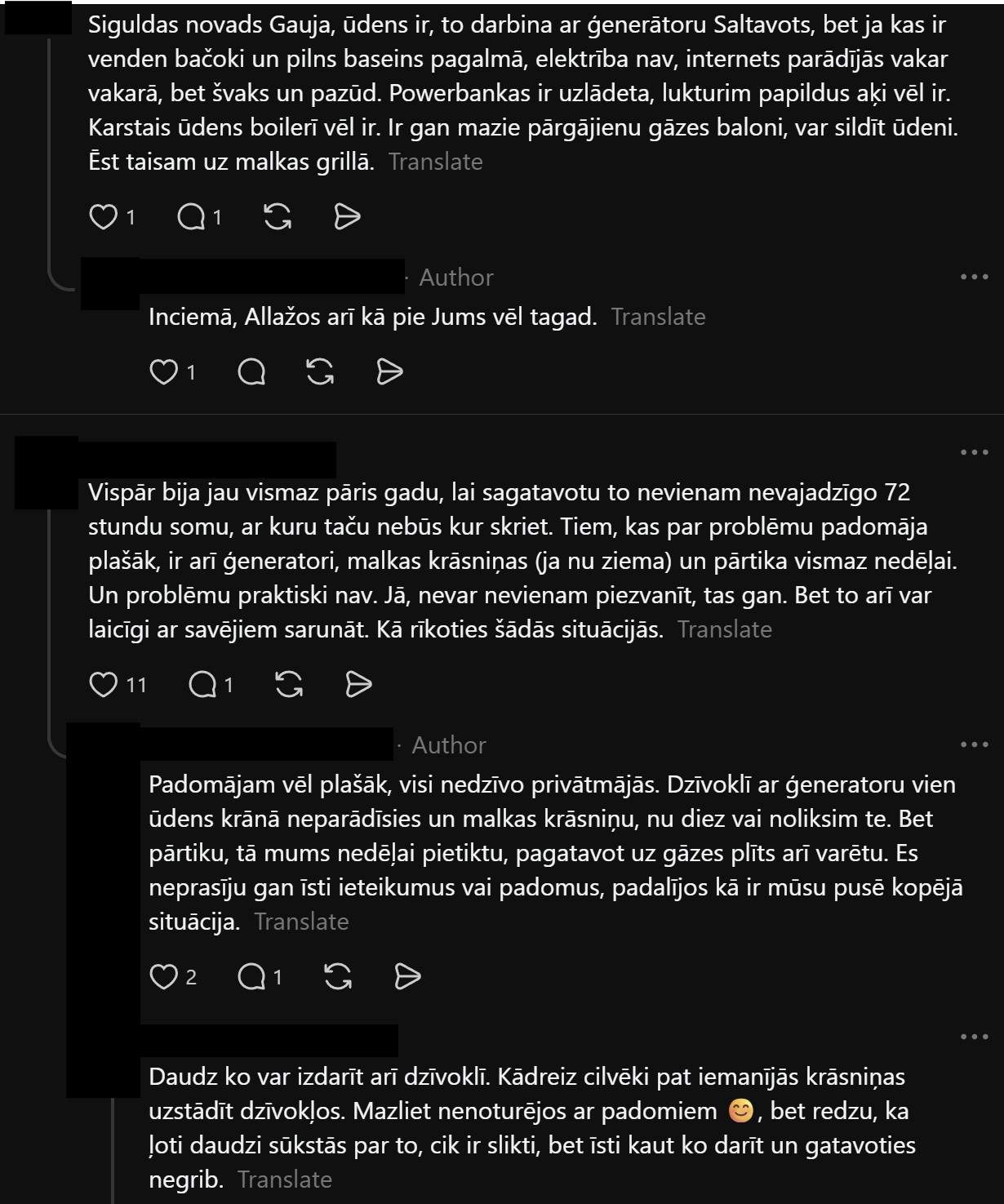Translate the reply ending 'gatavoties negrib'
The width and height of the screenshot is (1004, 1204).
[285, 1180]
